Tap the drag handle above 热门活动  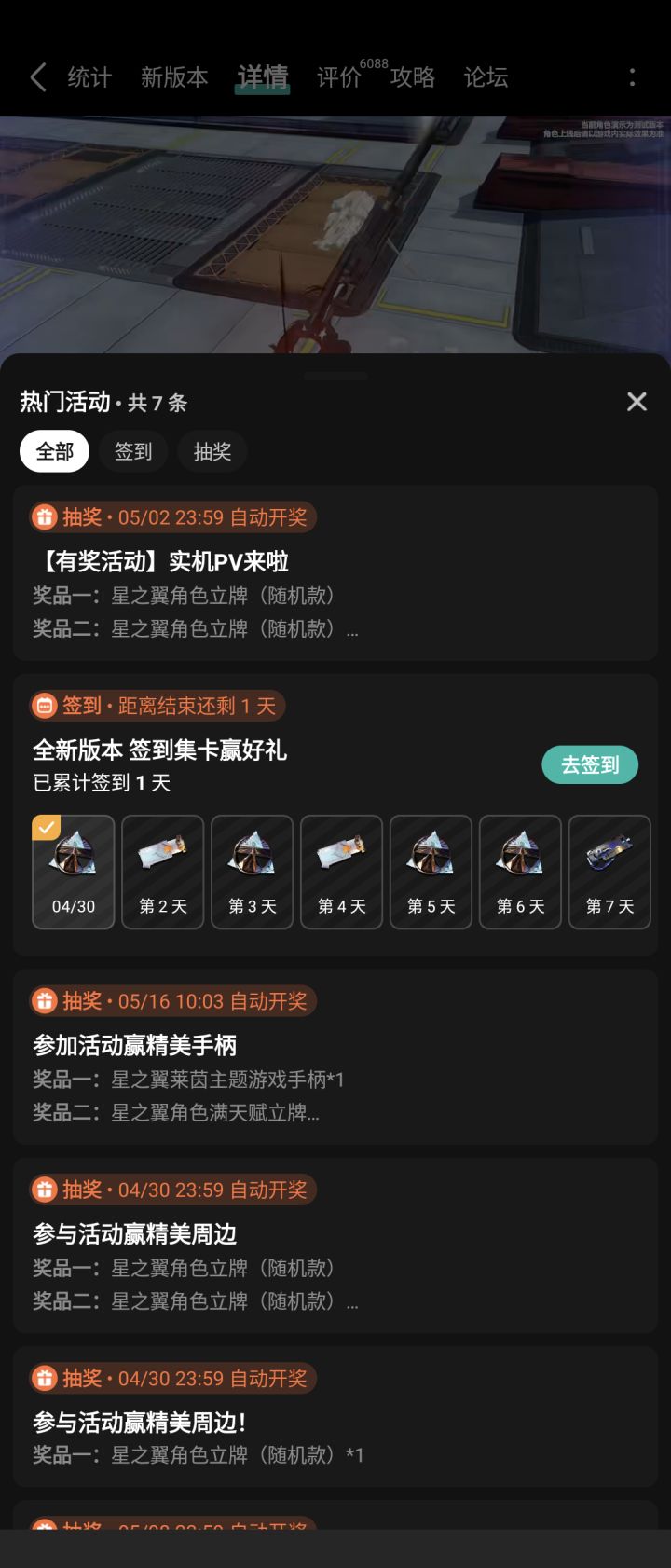tap(335, 378)
